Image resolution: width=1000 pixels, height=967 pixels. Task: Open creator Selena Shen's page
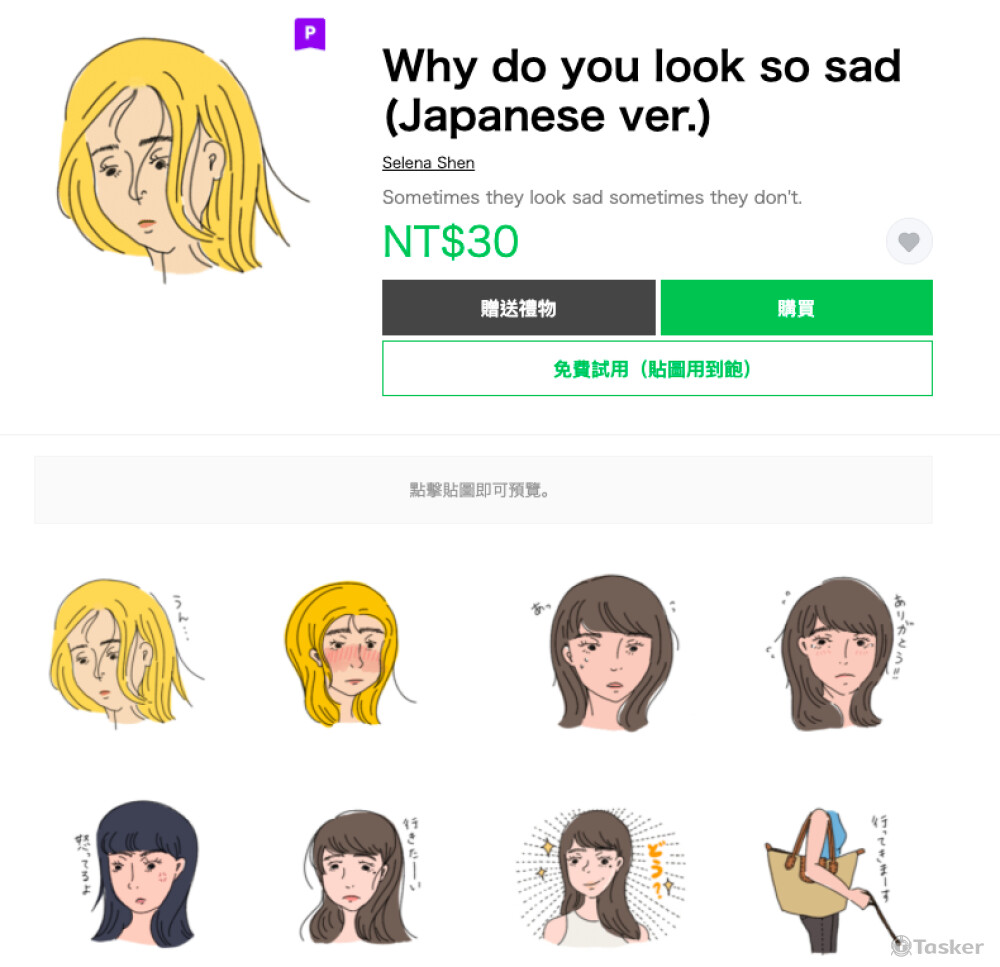click(428, 163)
